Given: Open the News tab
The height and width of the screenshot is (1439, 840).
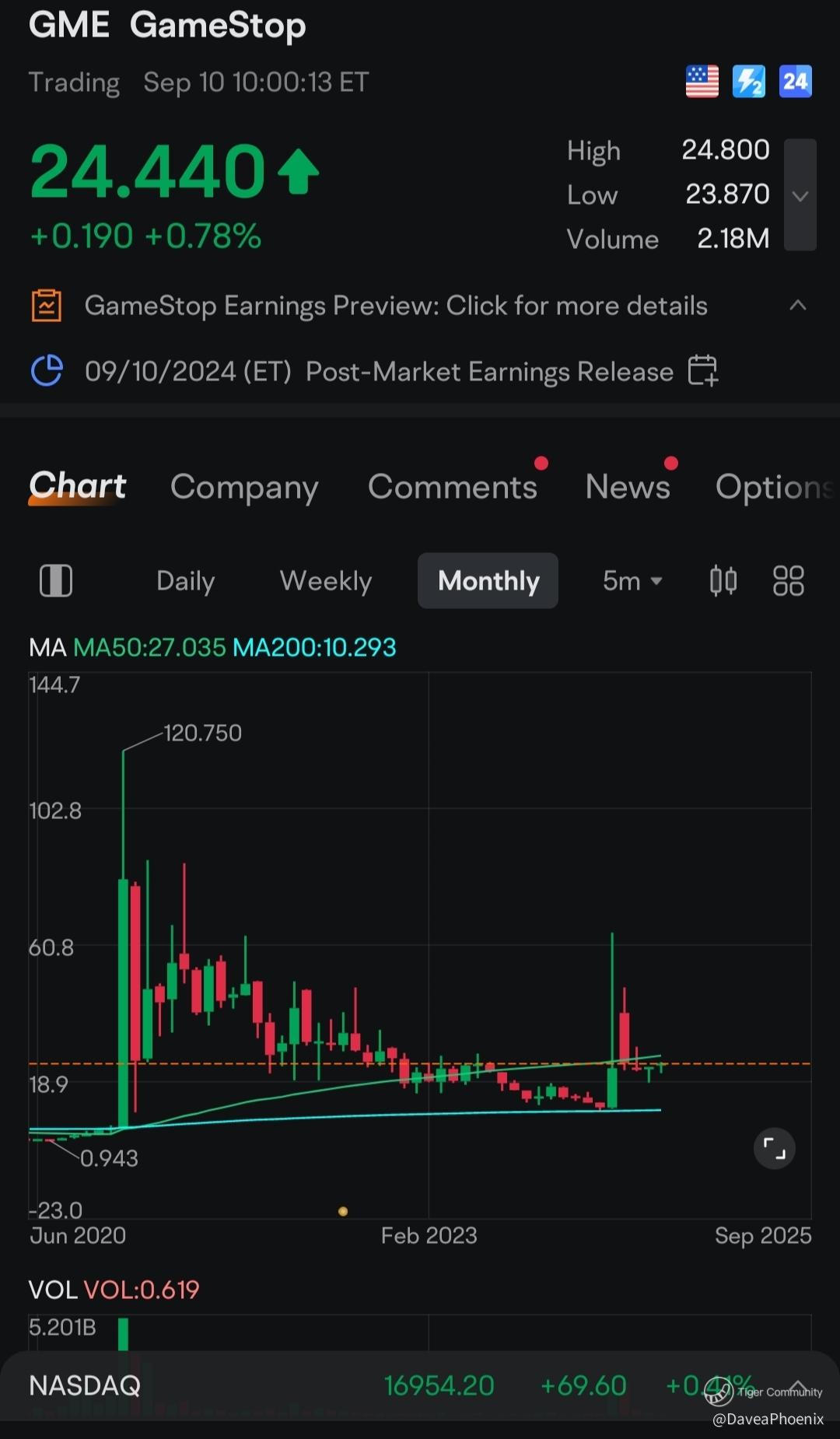Looking at the screenshot, I should 627,487.
